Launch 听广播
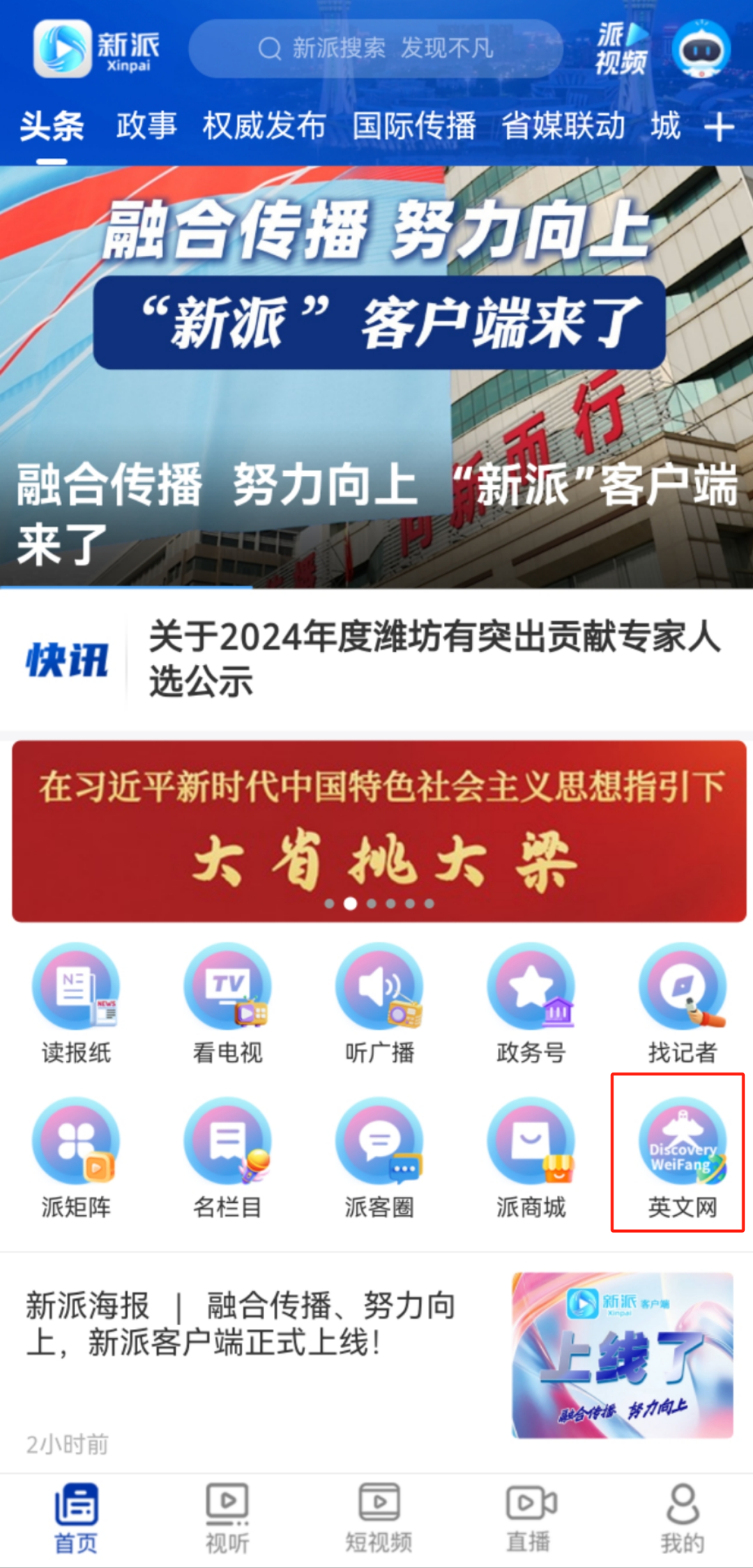The height and width of the screenshot is (1568, 753). pyautogui.click(x=379, y=1004)
